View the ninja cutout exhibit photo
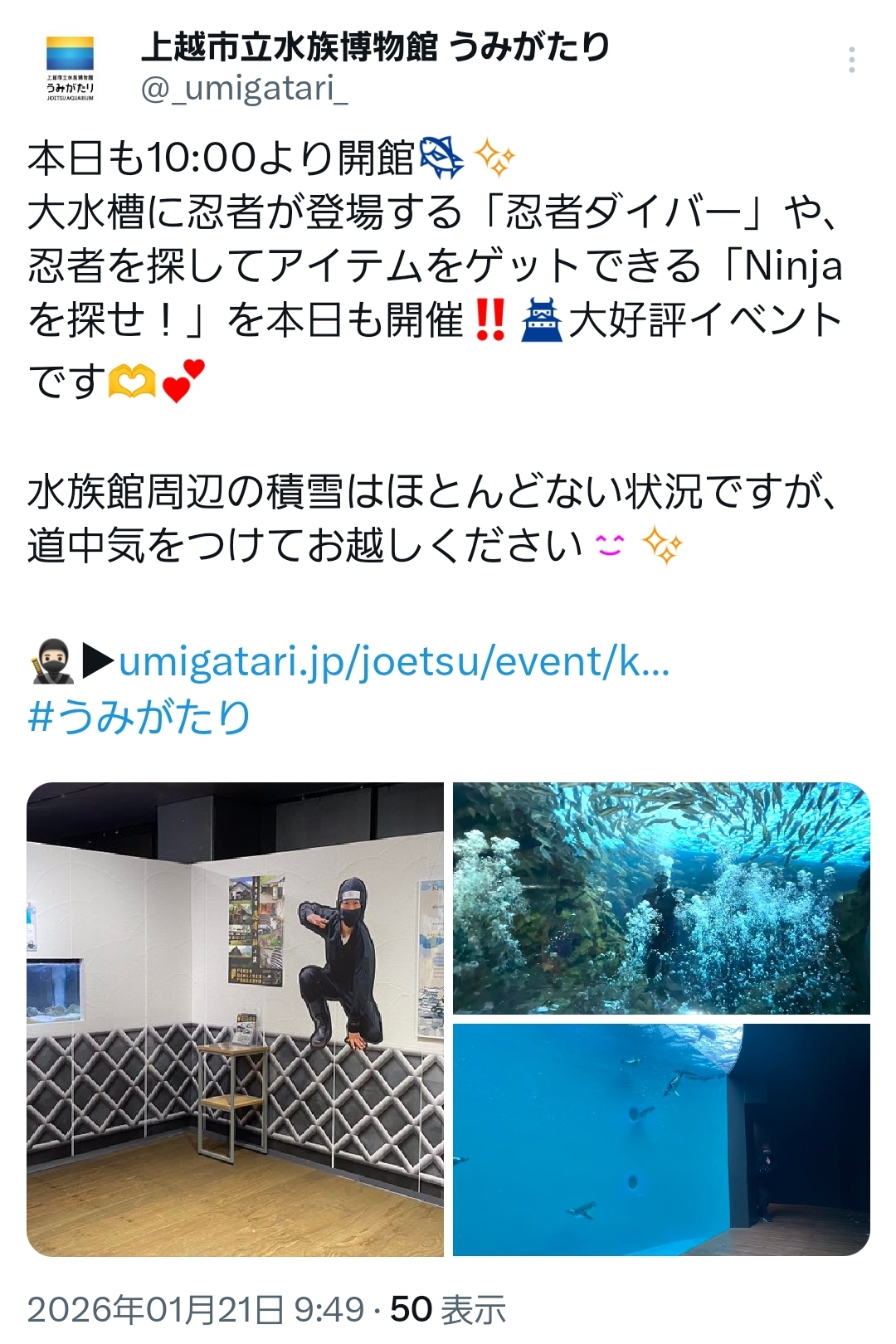This screenshot has width=896, height=1344. 236,1019
